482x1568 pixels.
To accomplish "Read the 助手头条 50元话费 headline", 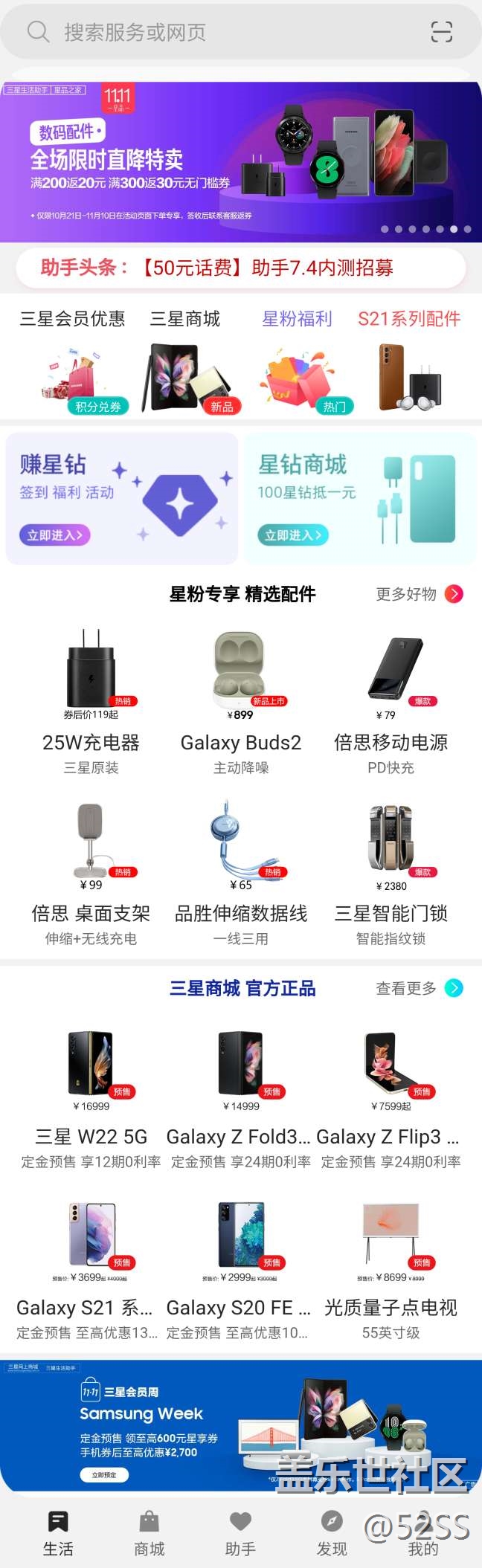I will pyautogui.click(x=241, y=268).
